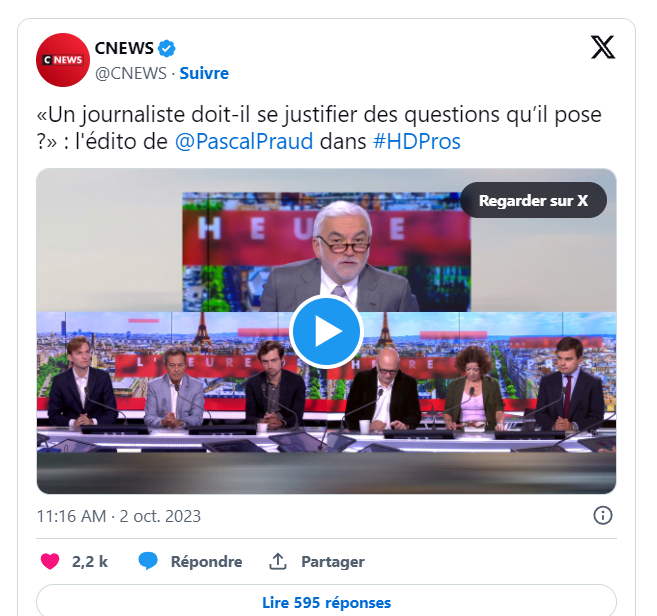The image size is (657, 616).
Task: Share the post via Partager
Action: (317, 561)
